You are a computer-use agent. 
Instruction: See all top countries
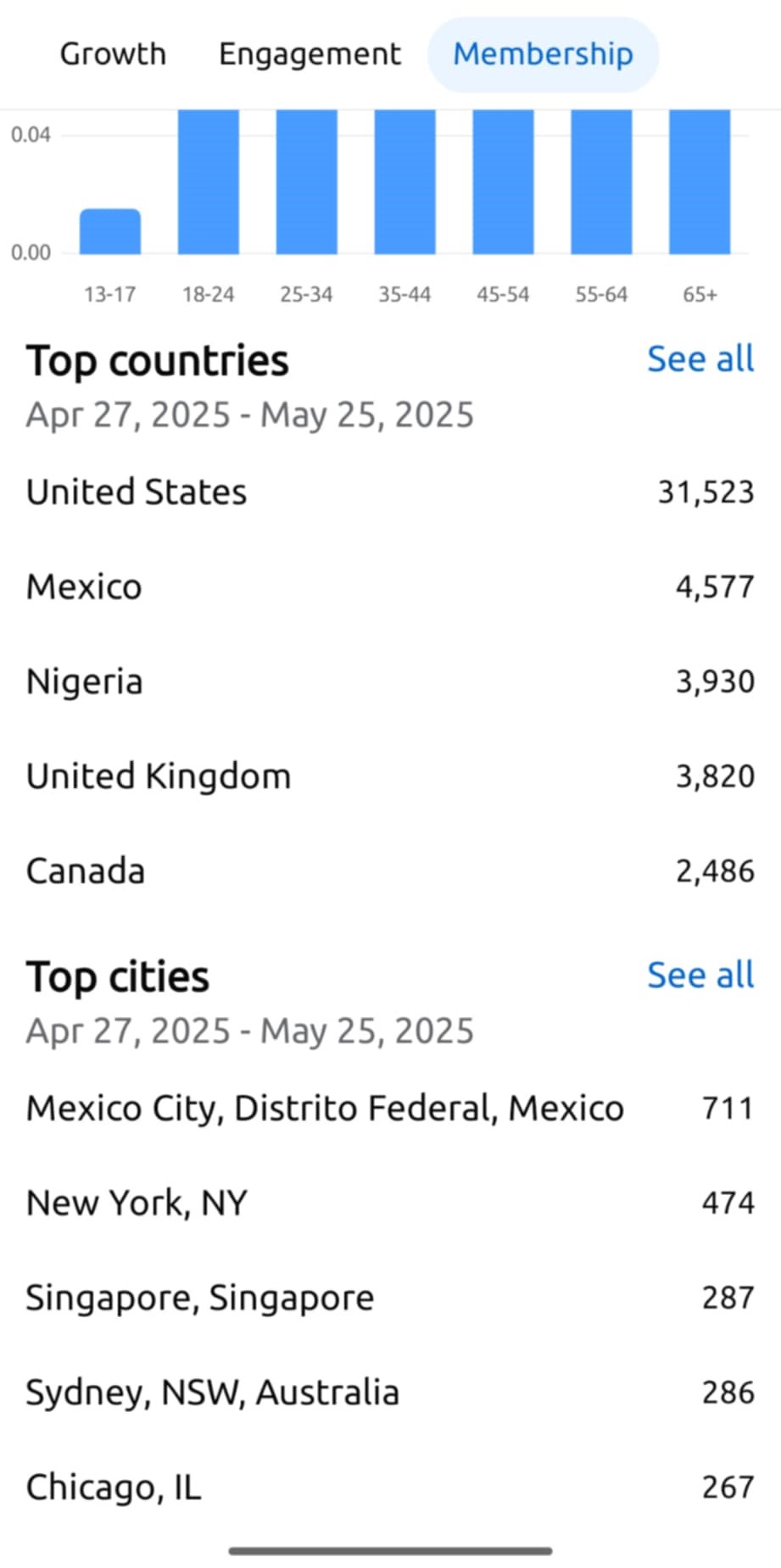pyautogui.click(x=700, y=359)
